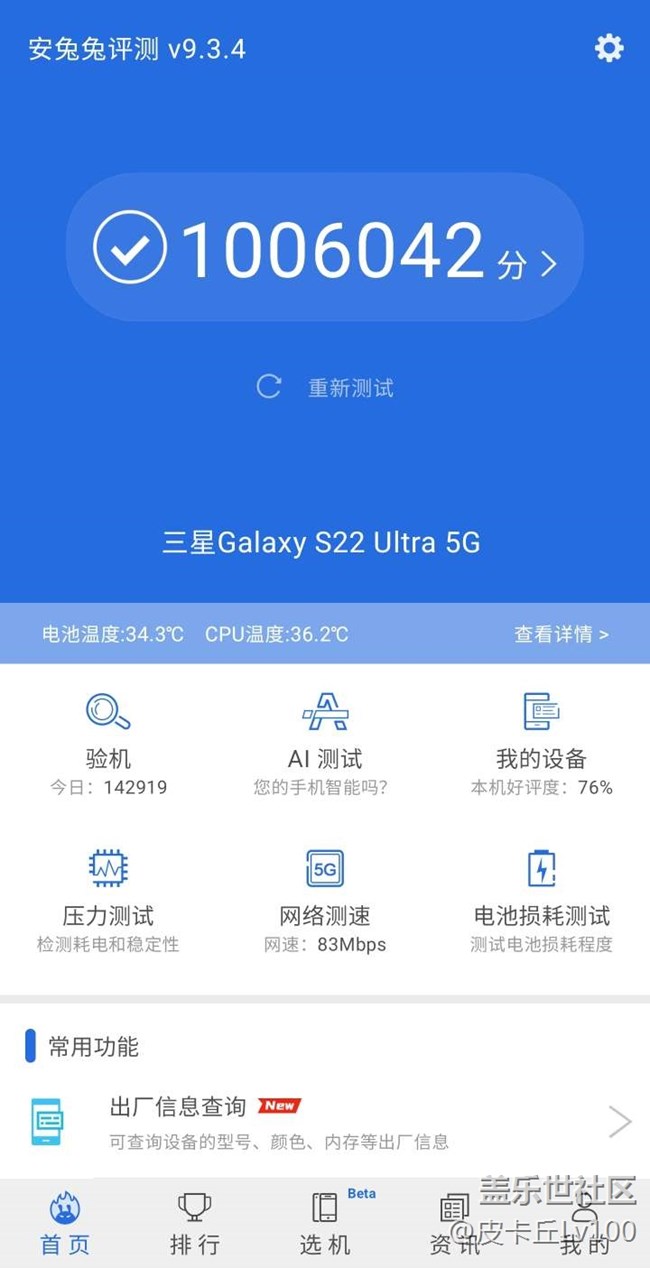Start the AI测试 feature
The height and width of the screenshot is (1268, 650).
click(325, 742)
